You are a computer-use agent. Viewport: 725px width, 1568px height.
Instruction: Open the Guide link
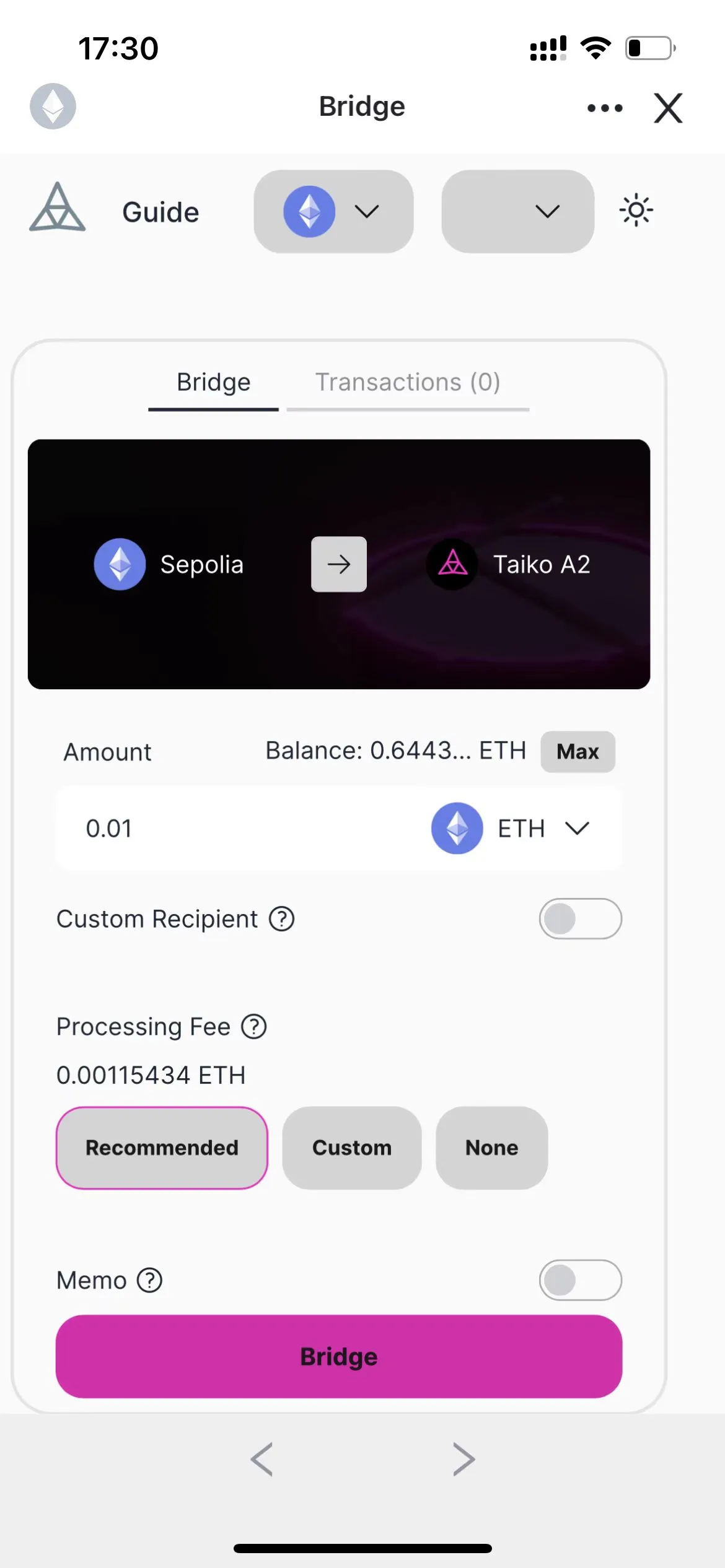[x=160, y=212]
